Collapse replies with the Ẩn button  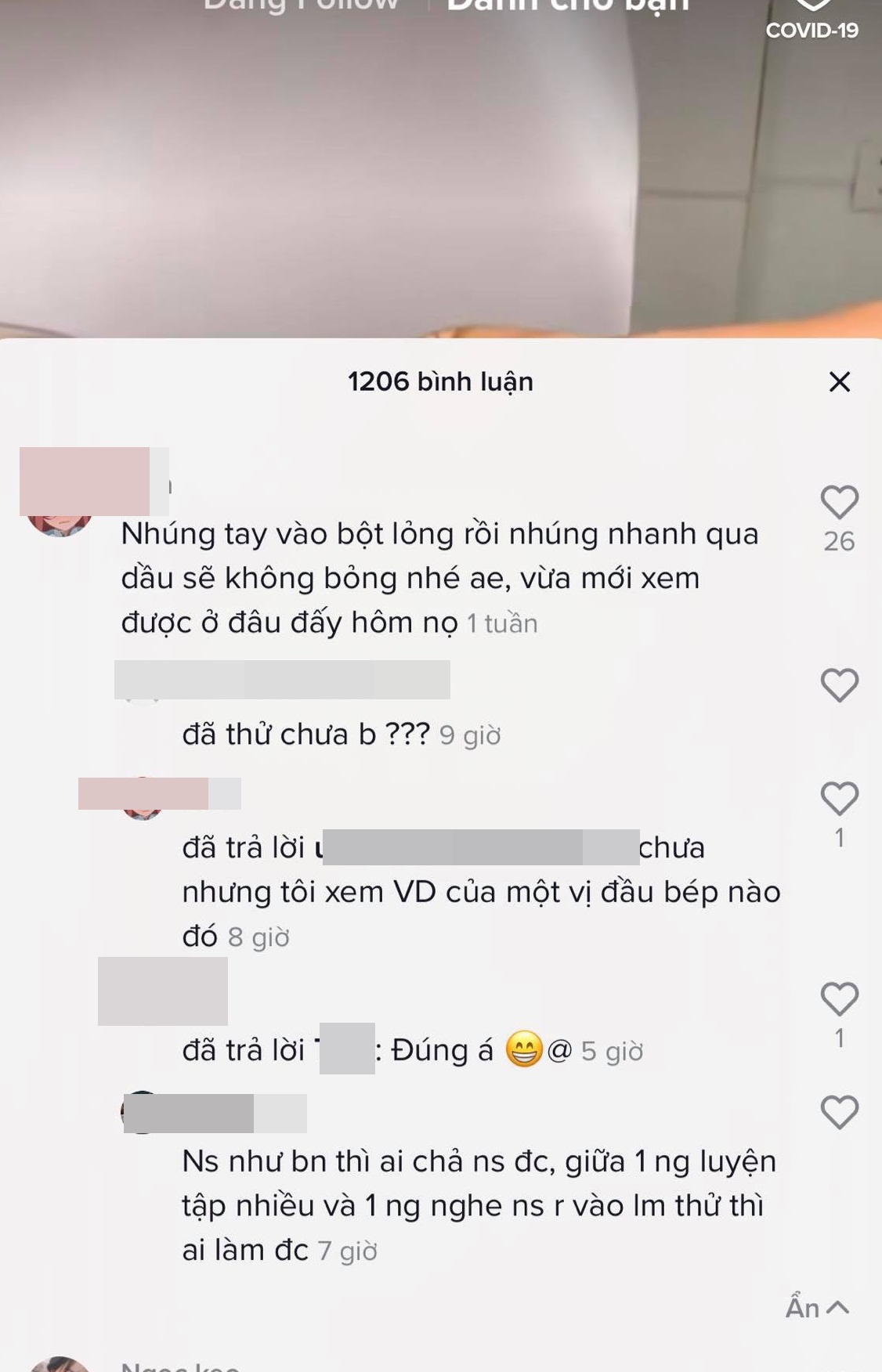(x=816, y=1307)
